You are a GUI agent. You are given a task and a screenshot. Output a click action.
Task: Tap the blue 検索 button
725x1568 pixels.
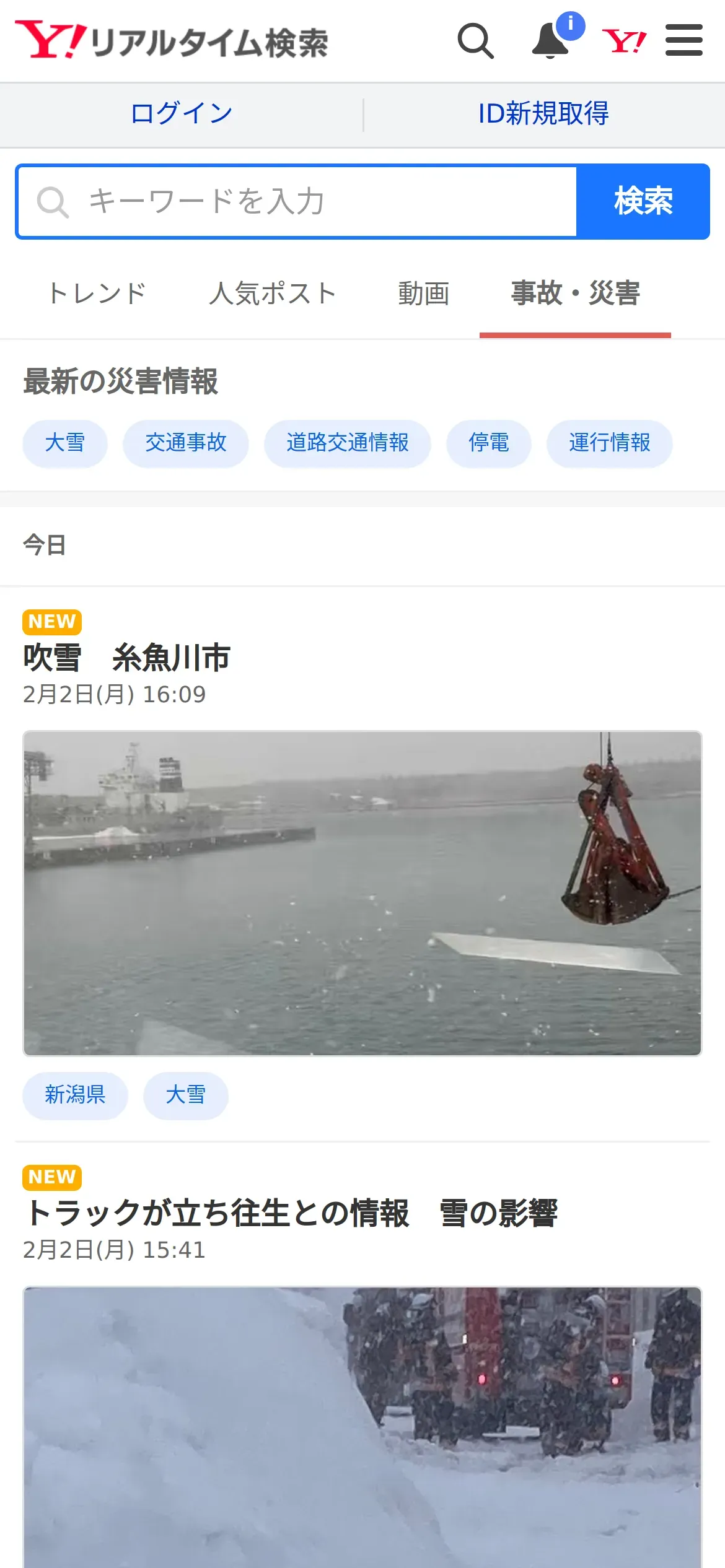pyautogui.click(x=643, y=202)
